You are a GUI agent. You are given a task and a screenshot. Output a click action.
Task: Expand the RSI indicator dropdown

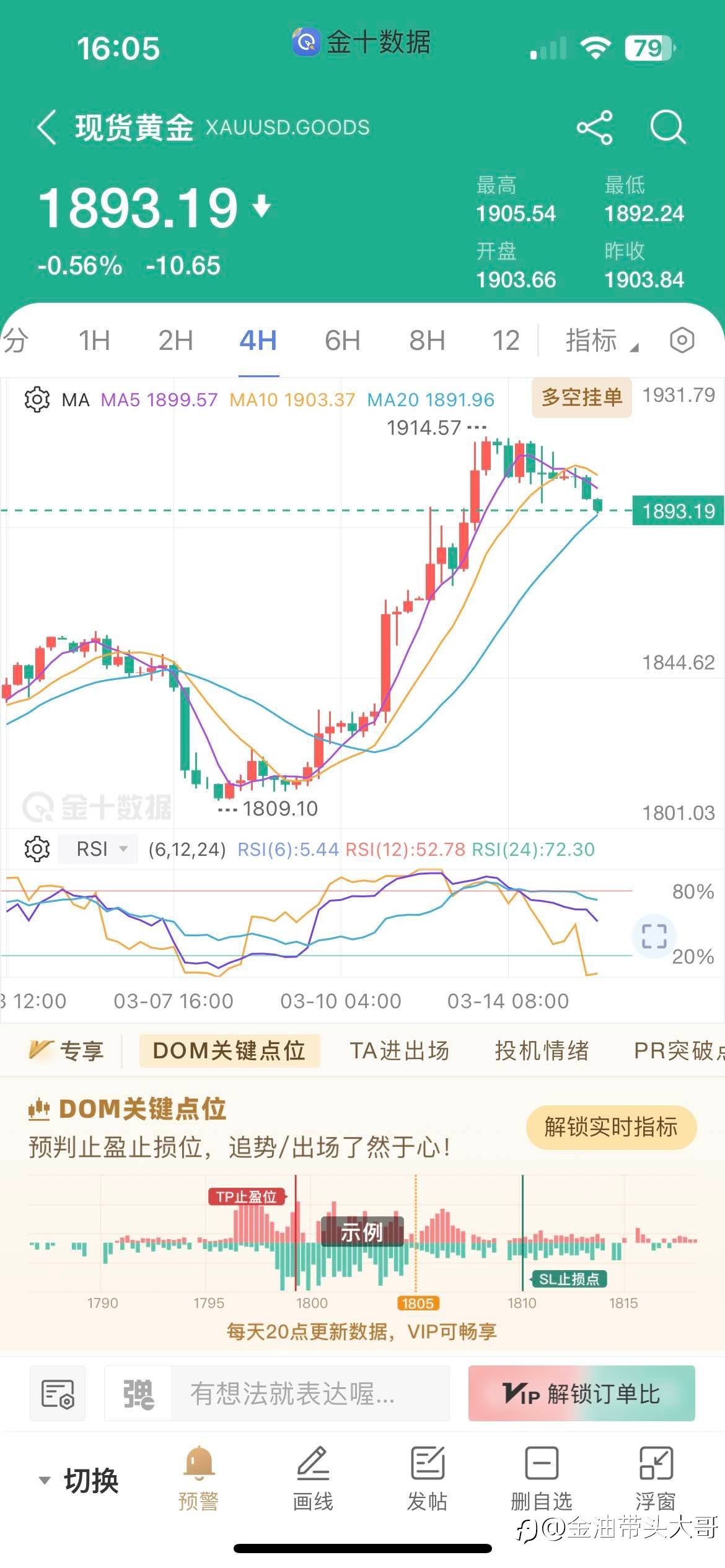(x=98, y=848)
